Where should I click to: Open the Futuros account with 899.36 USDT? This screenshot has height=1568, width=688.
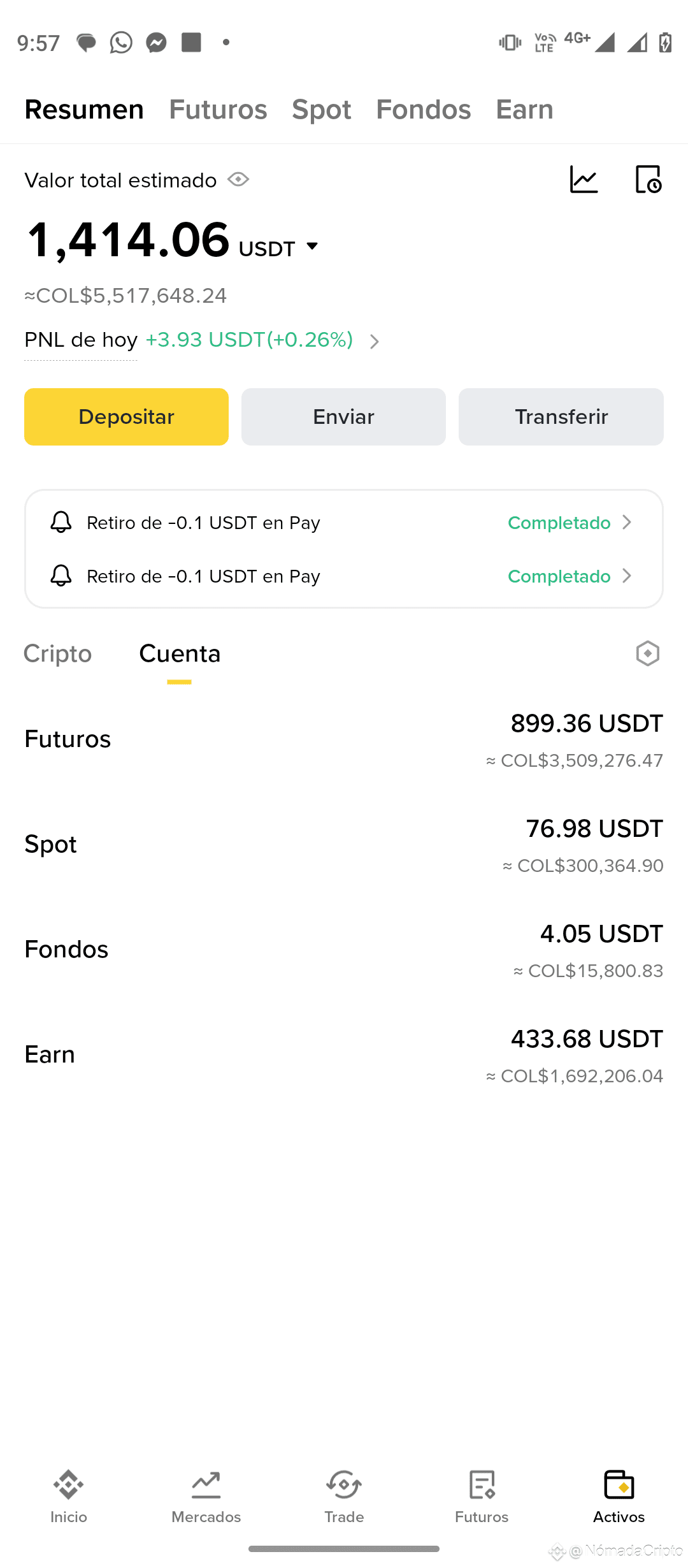(x=344, y=739)
